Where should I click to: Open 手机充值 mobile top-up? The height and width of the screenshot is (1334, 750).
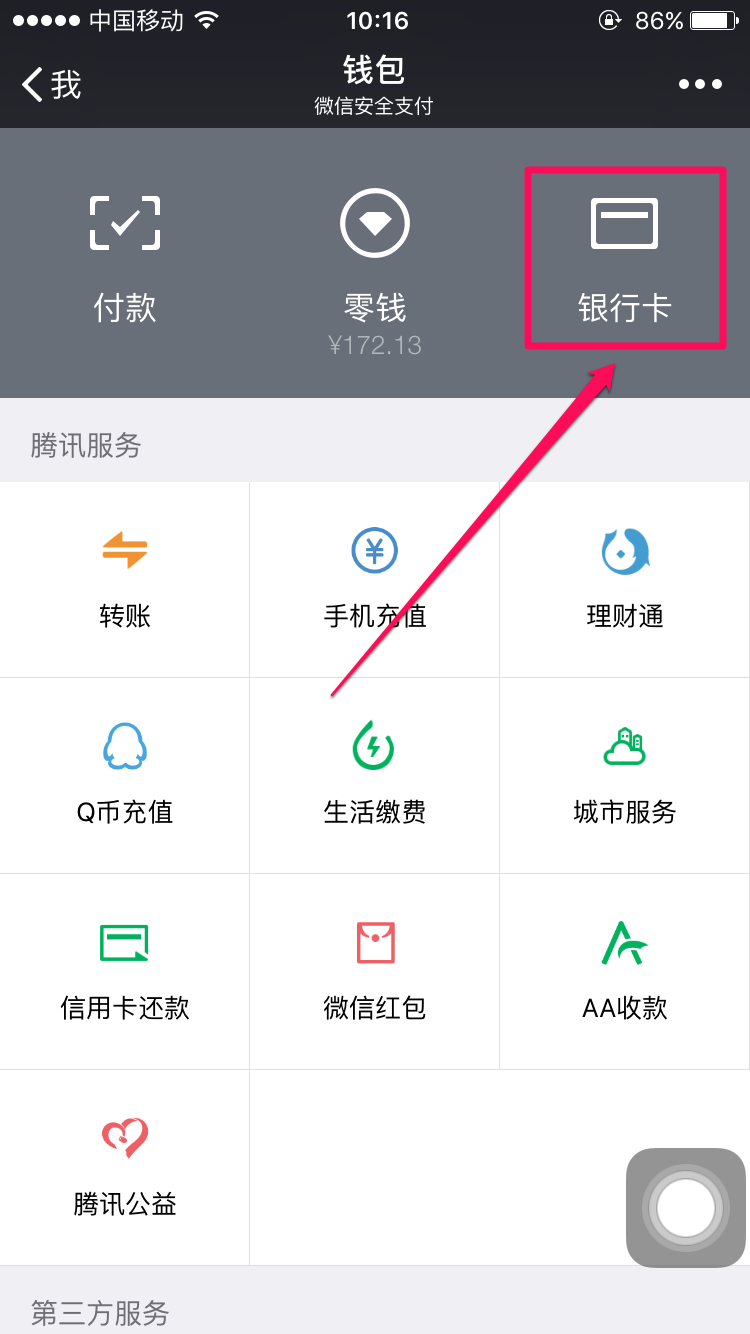pos(375,580)
